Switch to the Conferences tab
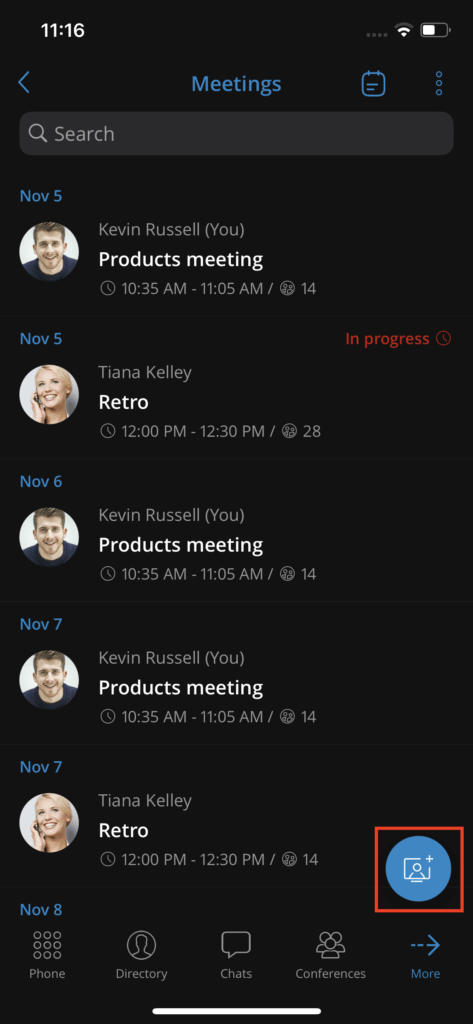This screenshot has height=1024, width=473. (x=331, y=955)
